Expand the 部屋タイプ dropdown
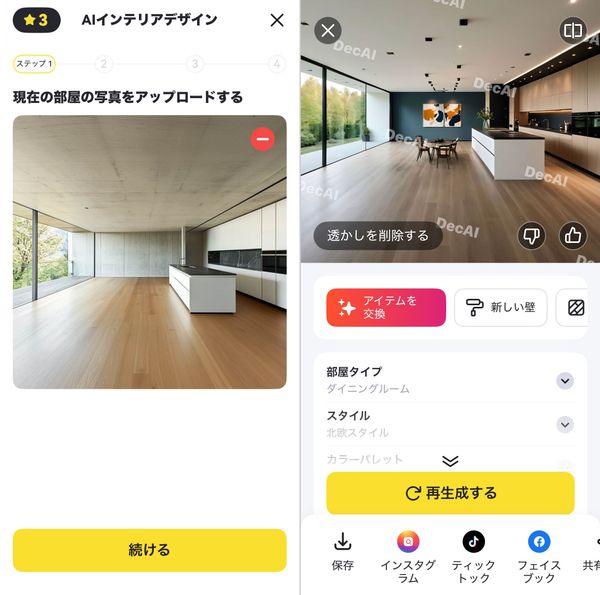Screen dimensions: 600x595 565,381
